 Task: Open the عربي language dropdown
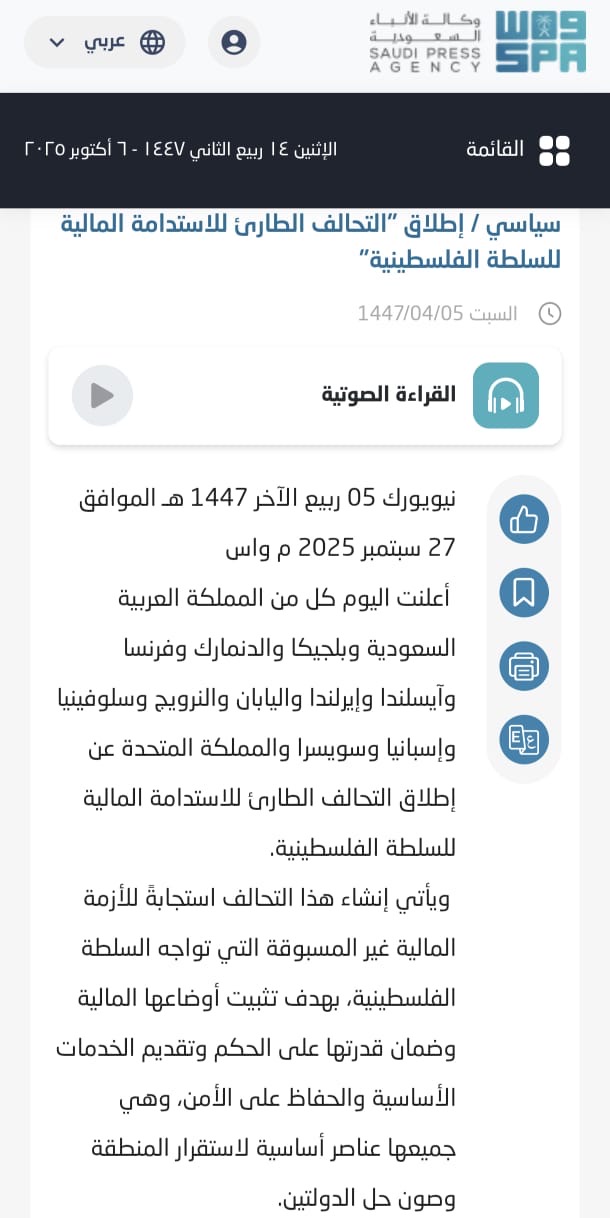[104, 42]
